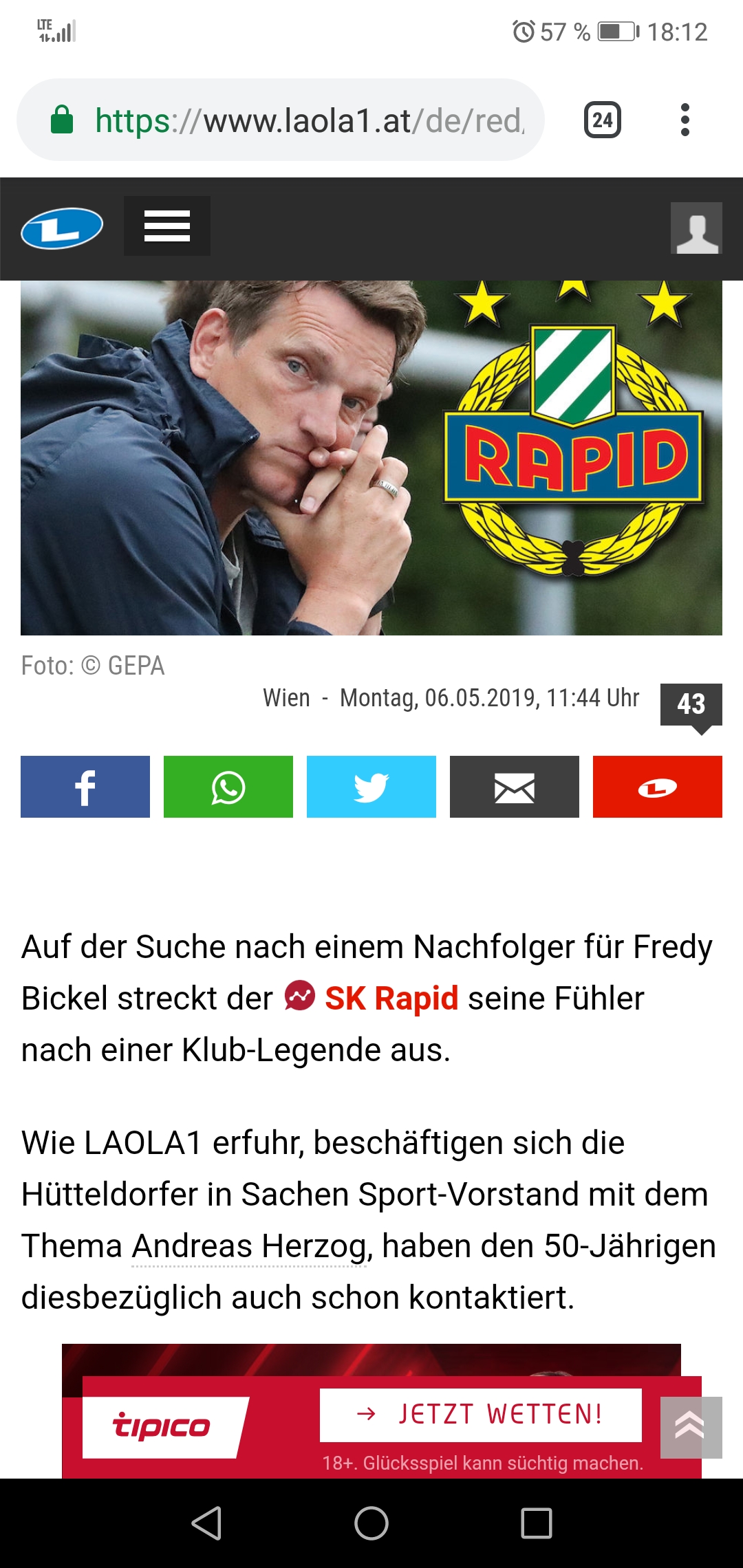This screenshot has width=743, height=1568.
Task: Open the Chrome overflow menu
Action: coord(685,120)
